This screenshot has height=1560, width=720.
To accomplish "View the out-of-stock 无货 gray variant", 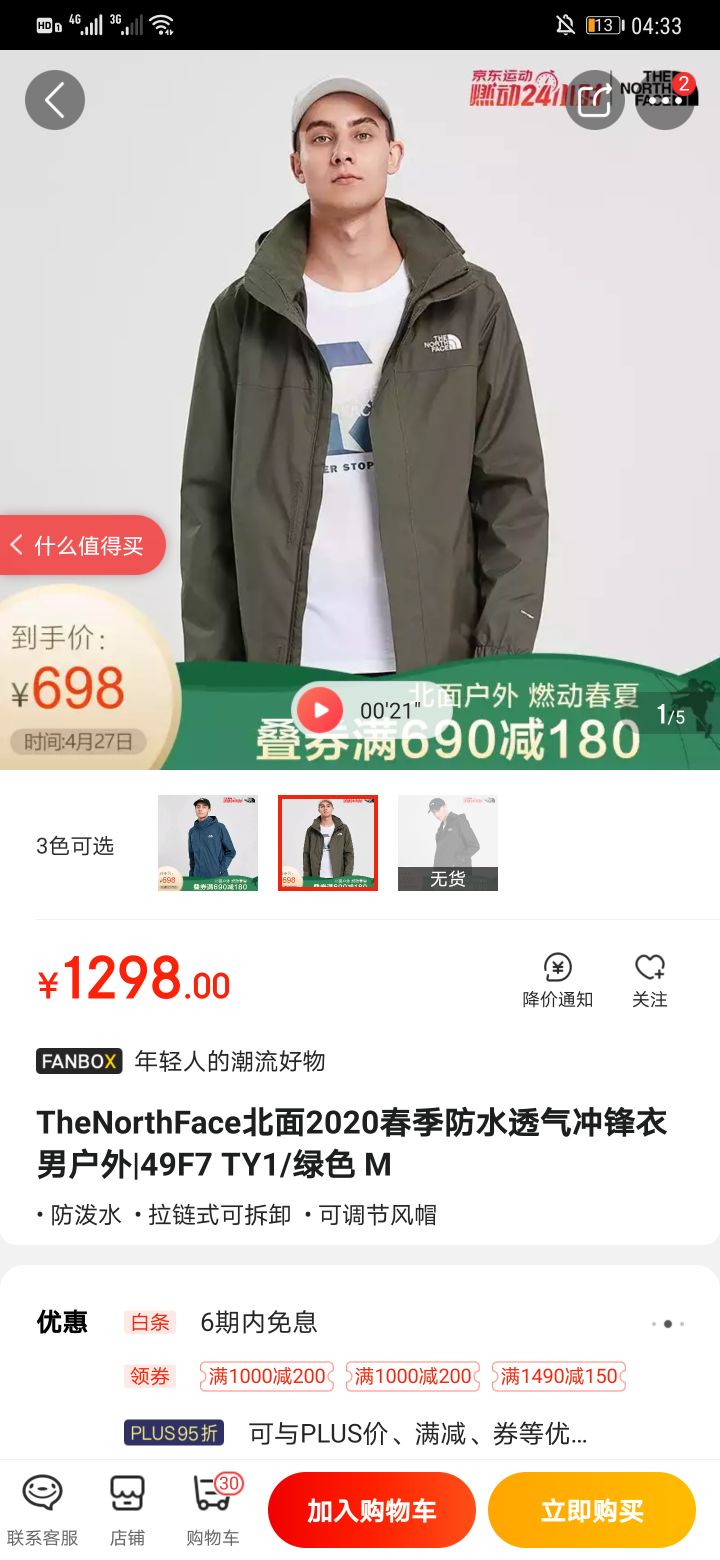I will click(447, 843).
